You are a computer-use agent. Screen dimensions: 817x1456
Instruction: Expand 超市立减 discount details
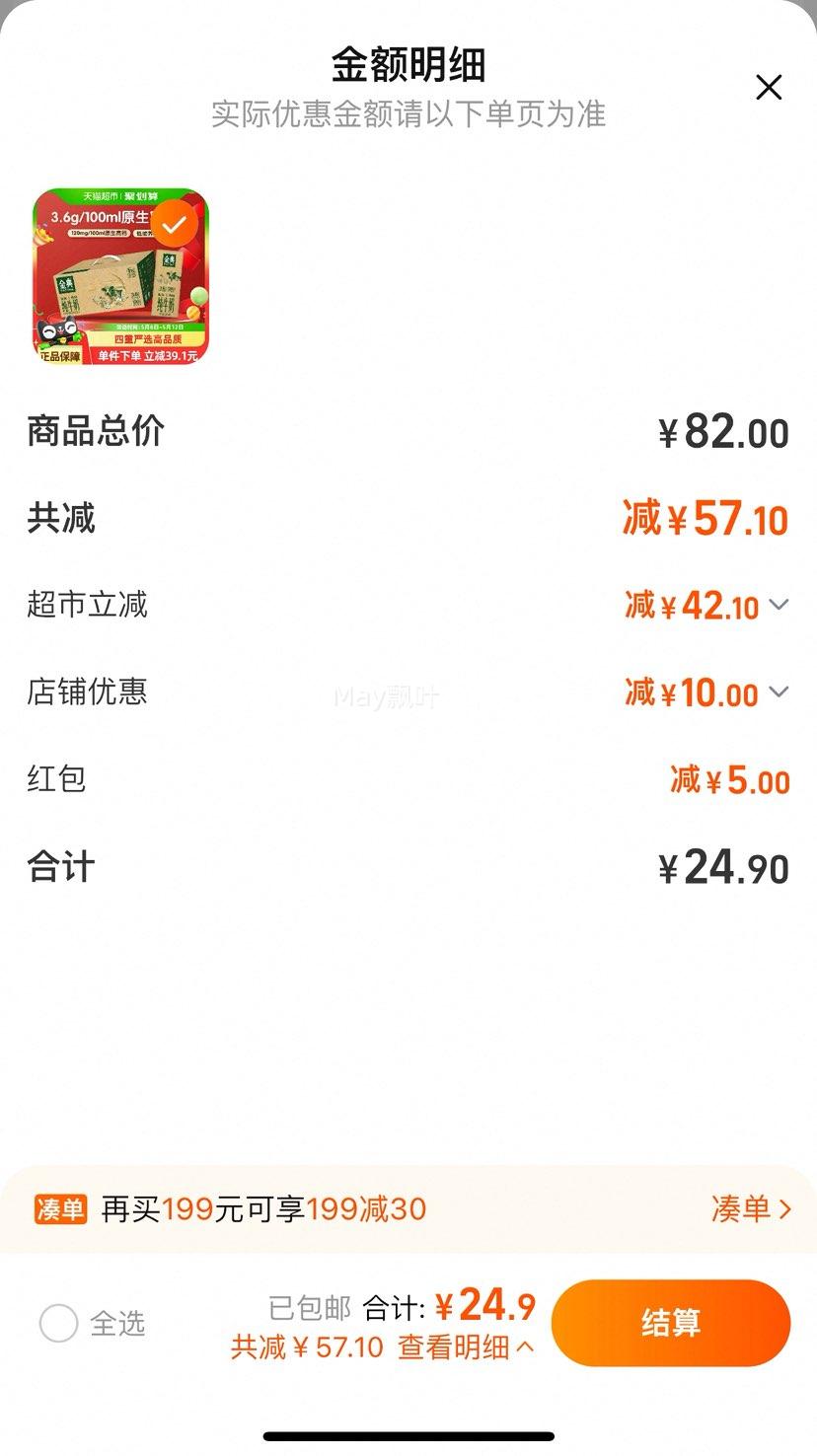pos(779,605)
